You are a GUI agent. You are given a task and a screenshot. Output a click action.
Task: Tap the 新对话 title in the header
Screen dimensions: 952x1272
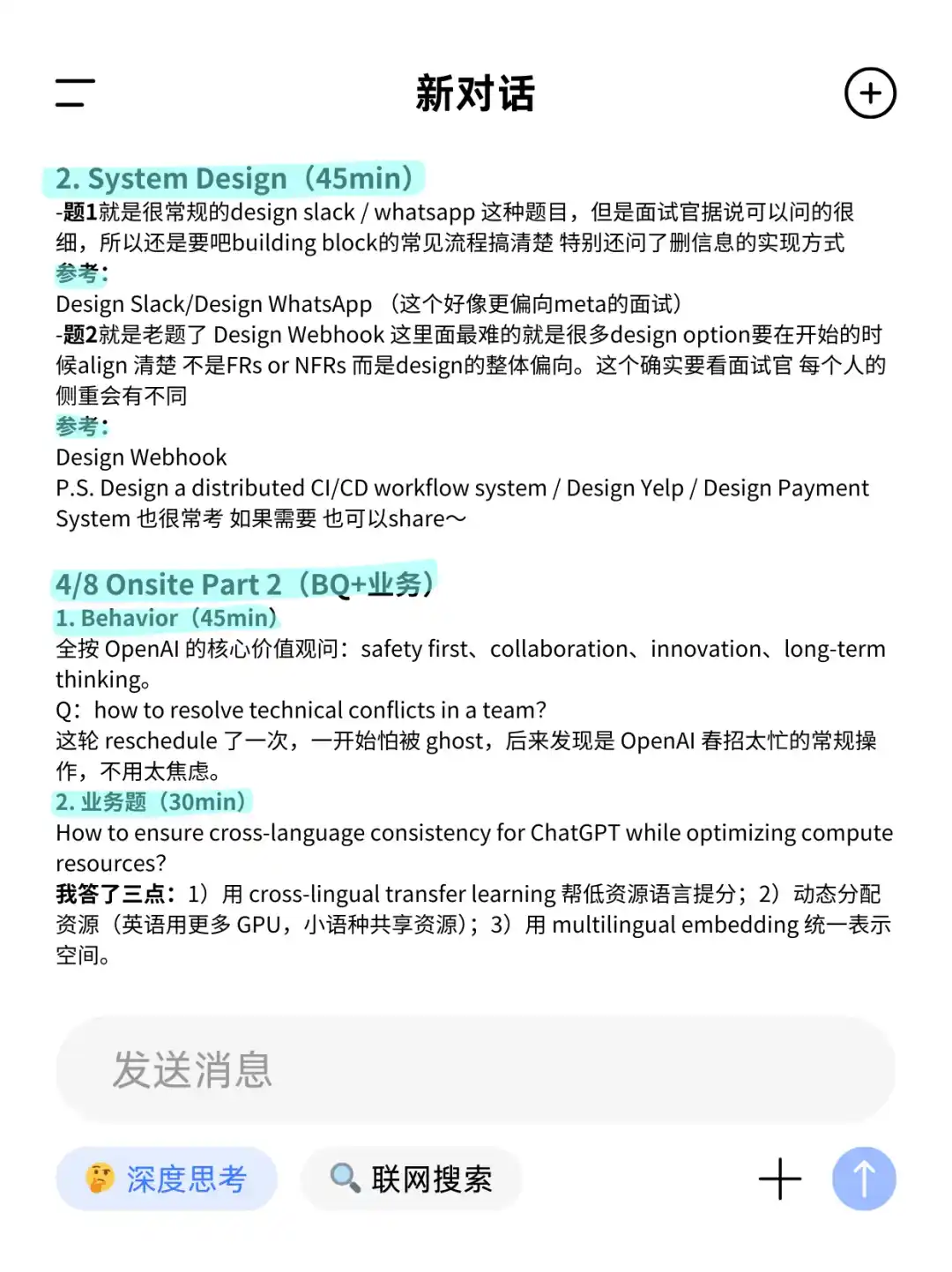[476, 94]
